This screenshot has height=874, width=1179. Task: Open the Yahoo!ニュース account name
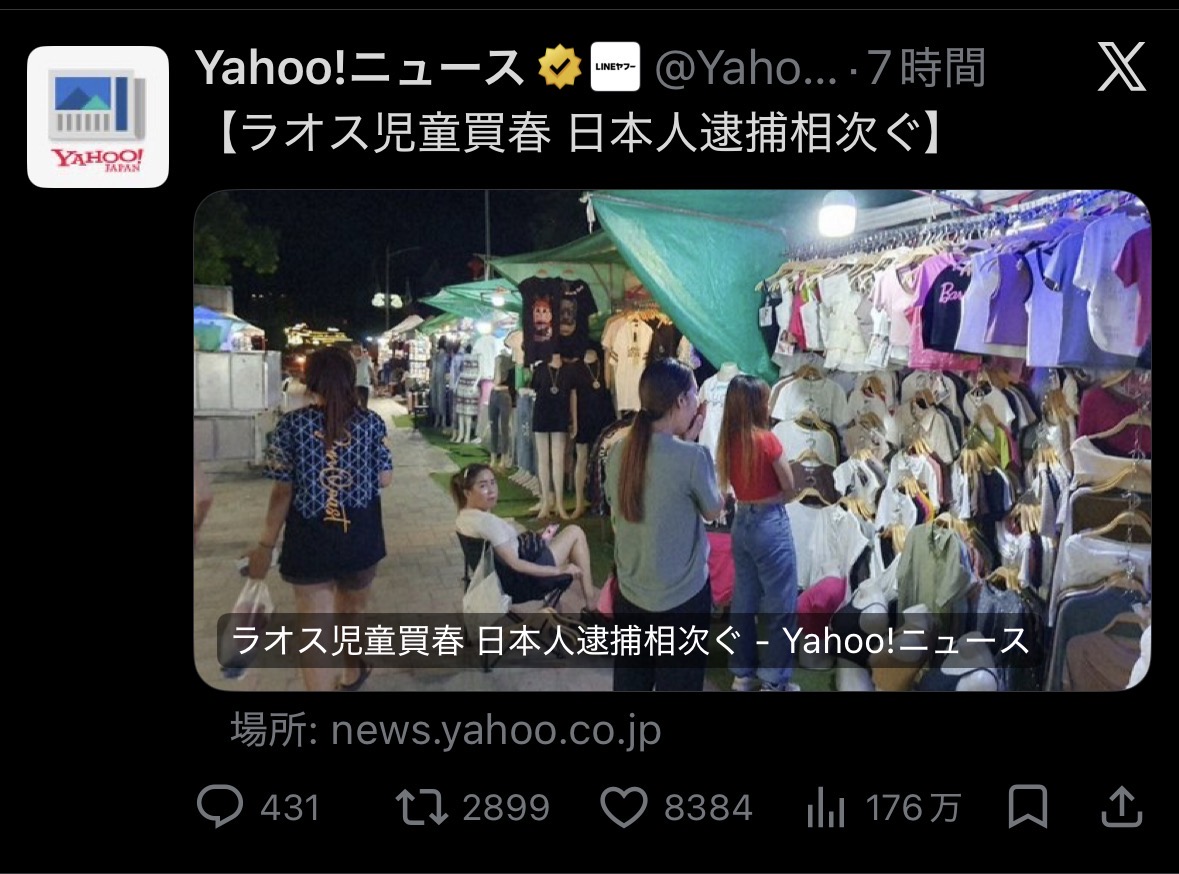point(360,69)
